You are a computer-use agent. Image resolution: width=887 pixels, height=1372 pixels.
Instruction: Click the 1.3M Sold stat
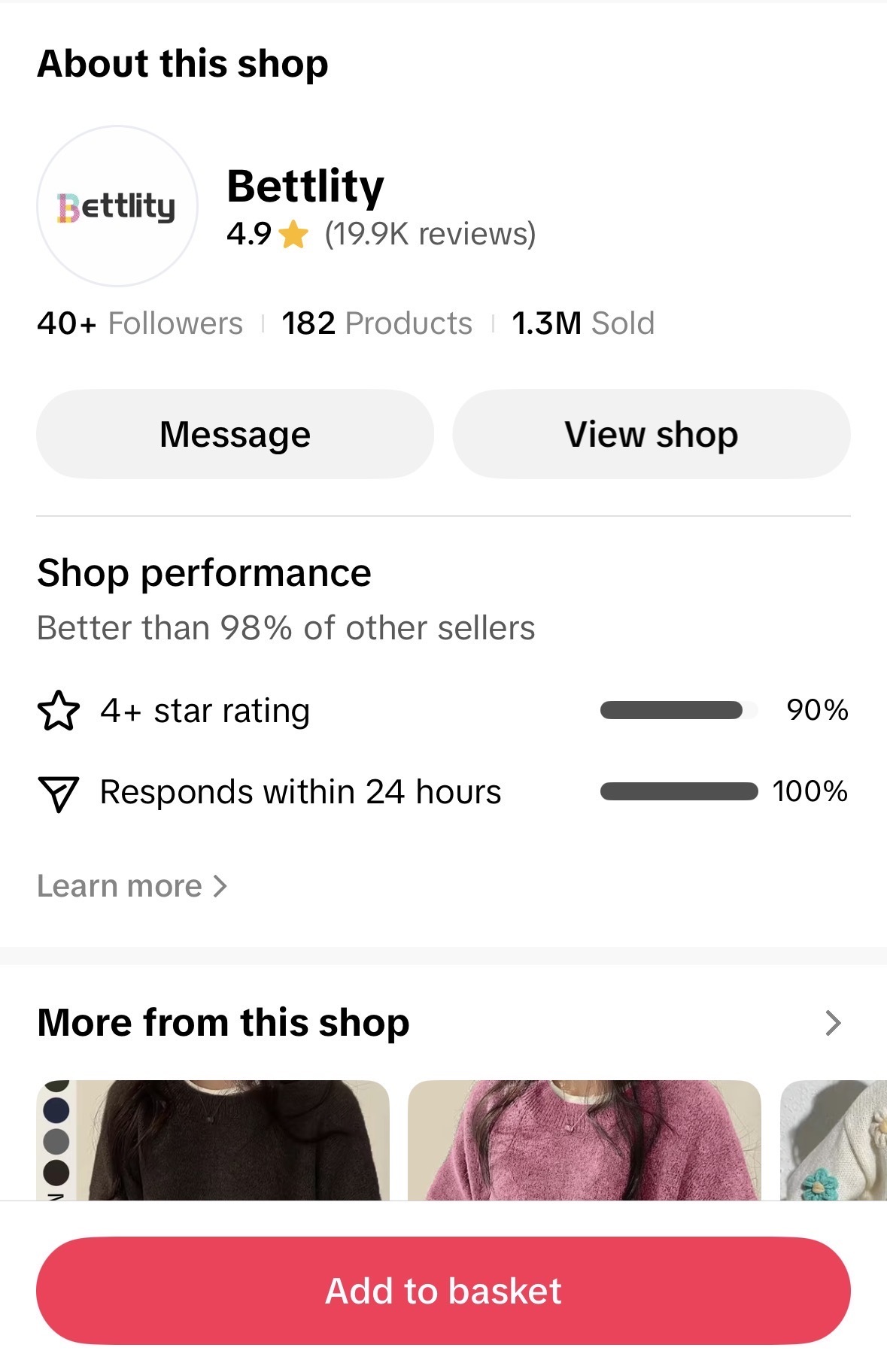tap(582, 323)
